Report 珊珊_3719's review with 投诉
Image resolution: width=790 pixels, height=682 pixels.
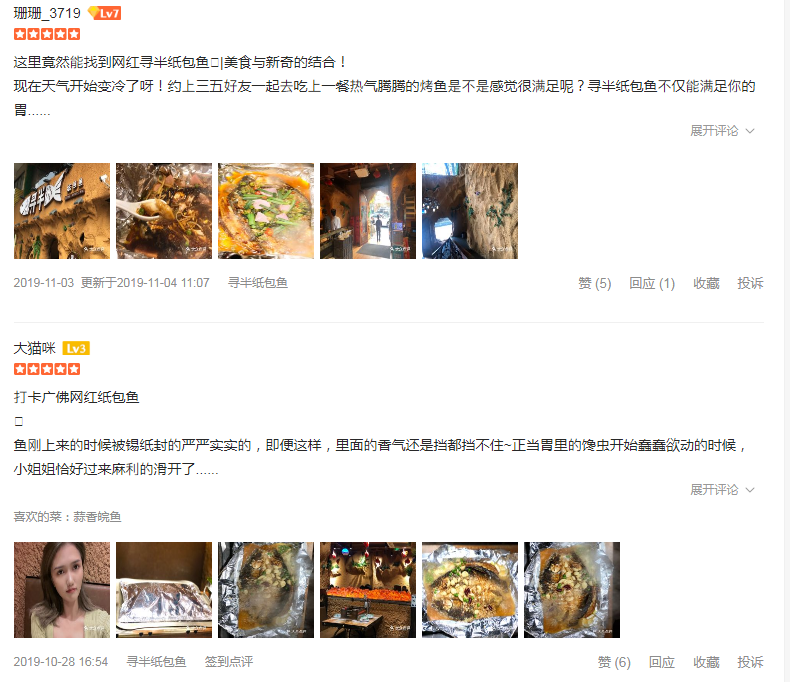coord(750,283)
